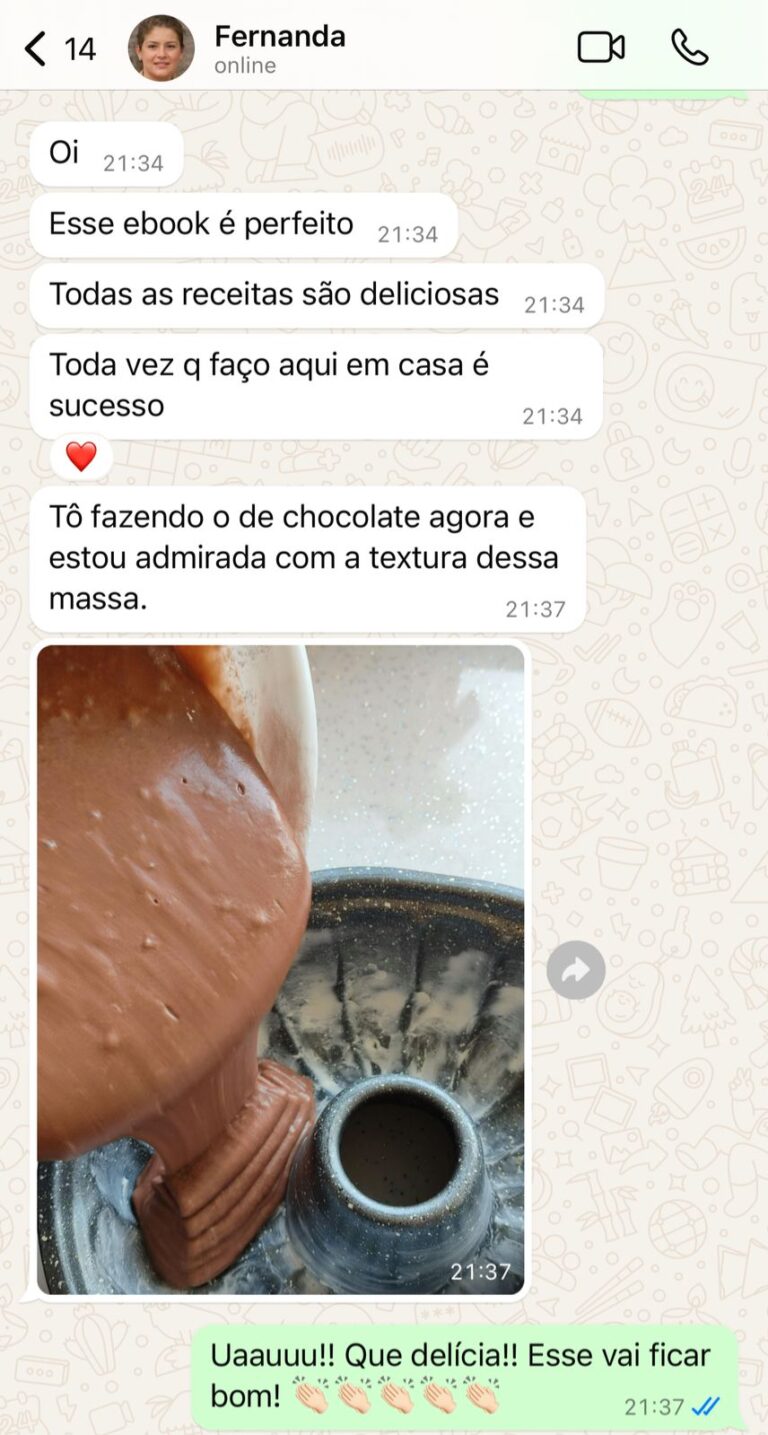Image resolution: width=768 pixels, height=1435 pixels.
Task: Start a video call with Fernanda
Action: point(601,47)
